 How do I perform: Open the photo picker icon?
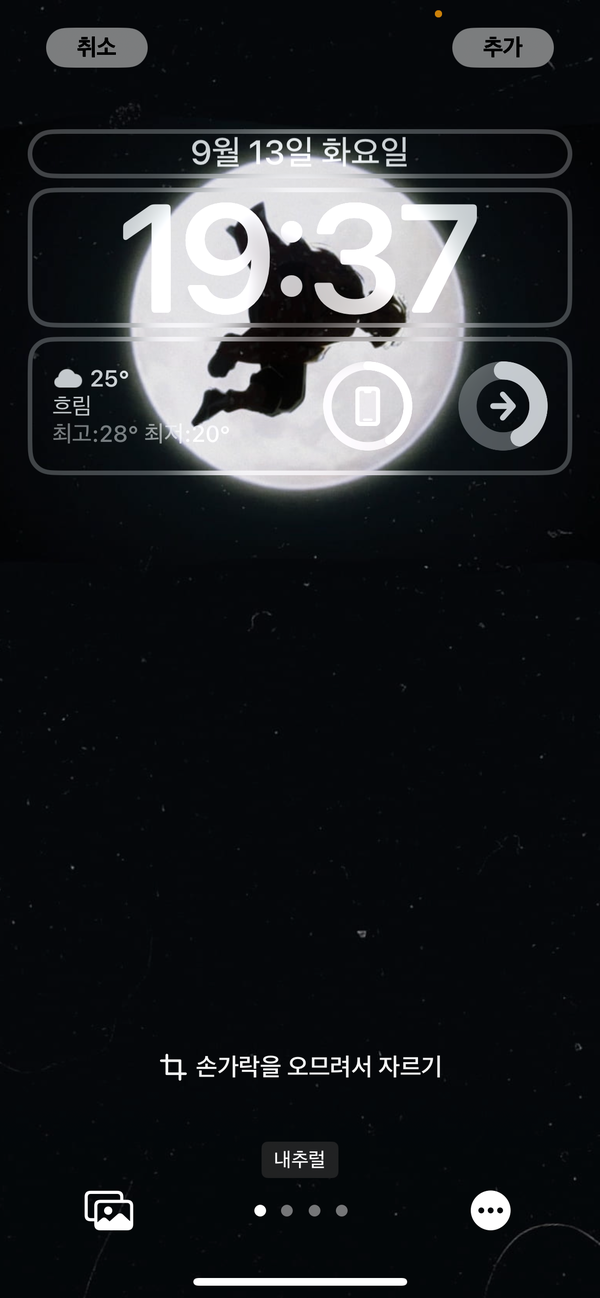(x=109, y=1210)
